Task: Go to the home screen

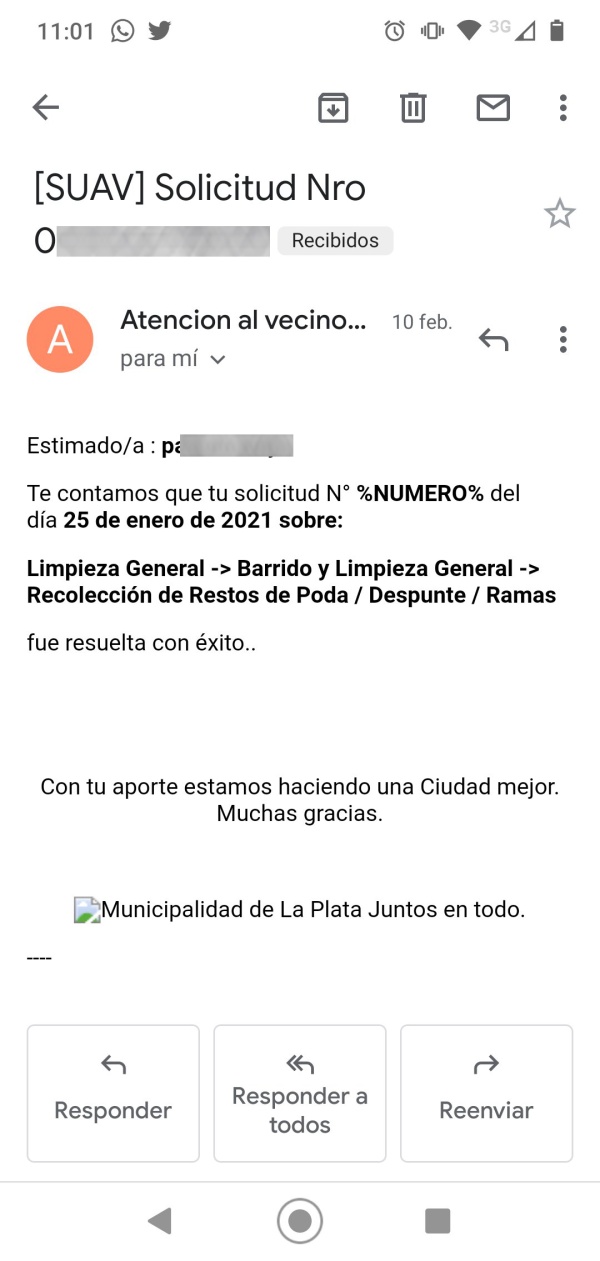Action: [x=300, y=1220]
